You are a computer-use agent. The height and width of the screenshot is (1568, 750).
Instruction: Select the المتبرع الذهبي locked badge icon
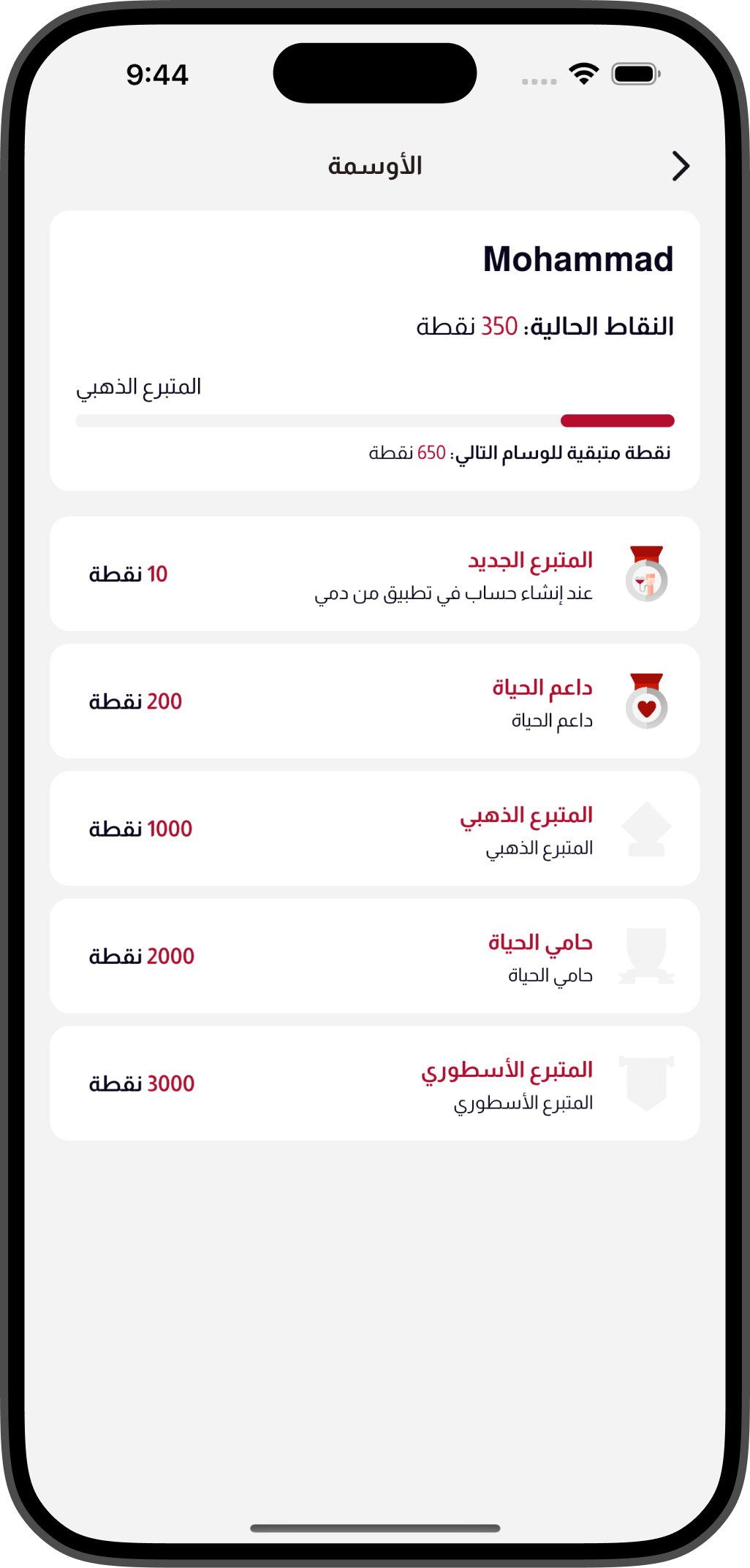[645, 828]
